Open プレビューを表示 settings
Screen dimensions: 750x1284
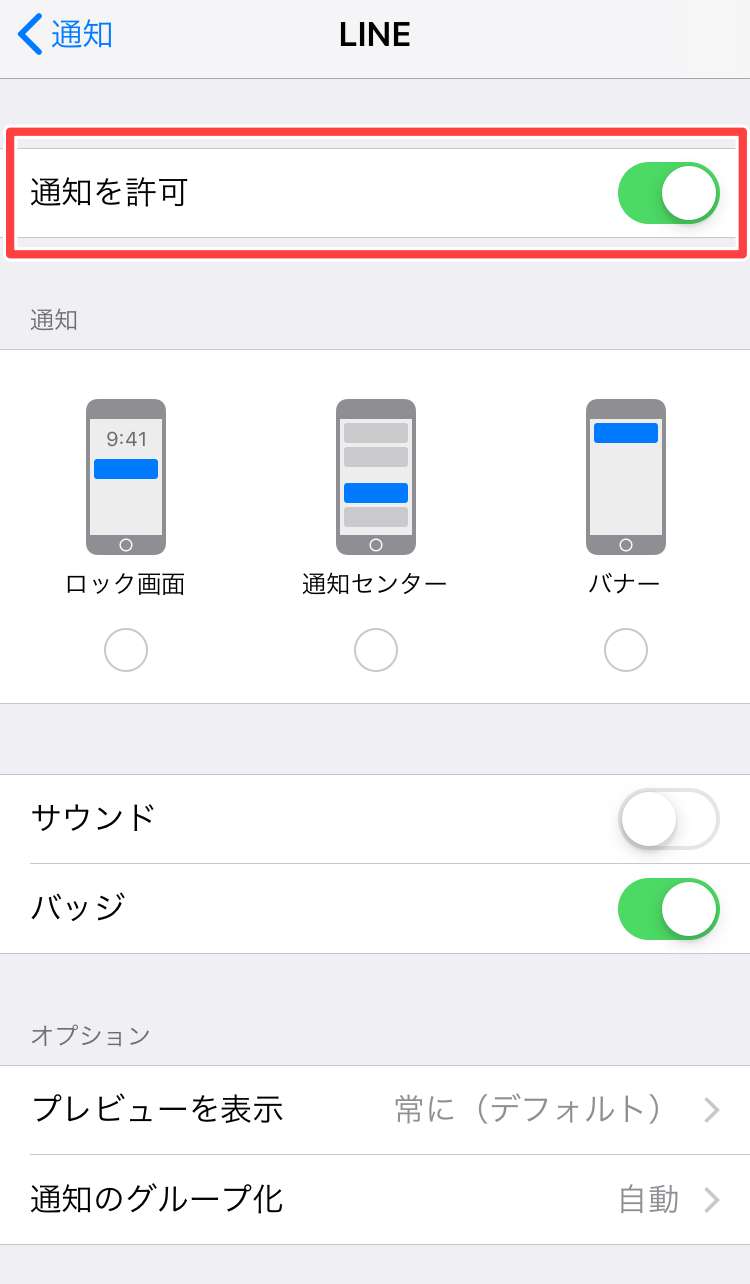[375, 1109]
